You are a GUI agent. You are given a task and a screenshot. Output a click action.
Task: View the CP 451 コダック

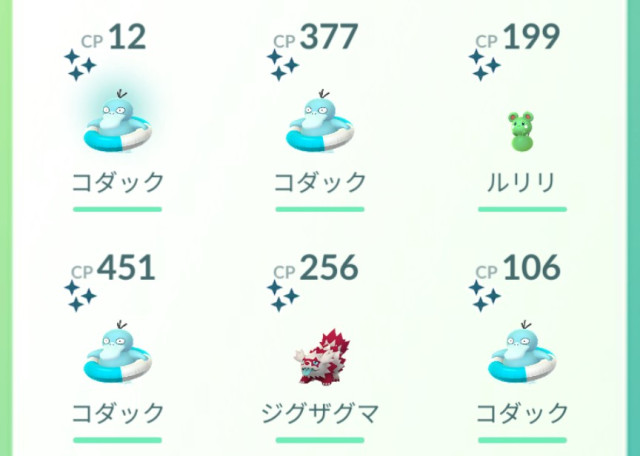pyautogui.click(x=117, y=353)
